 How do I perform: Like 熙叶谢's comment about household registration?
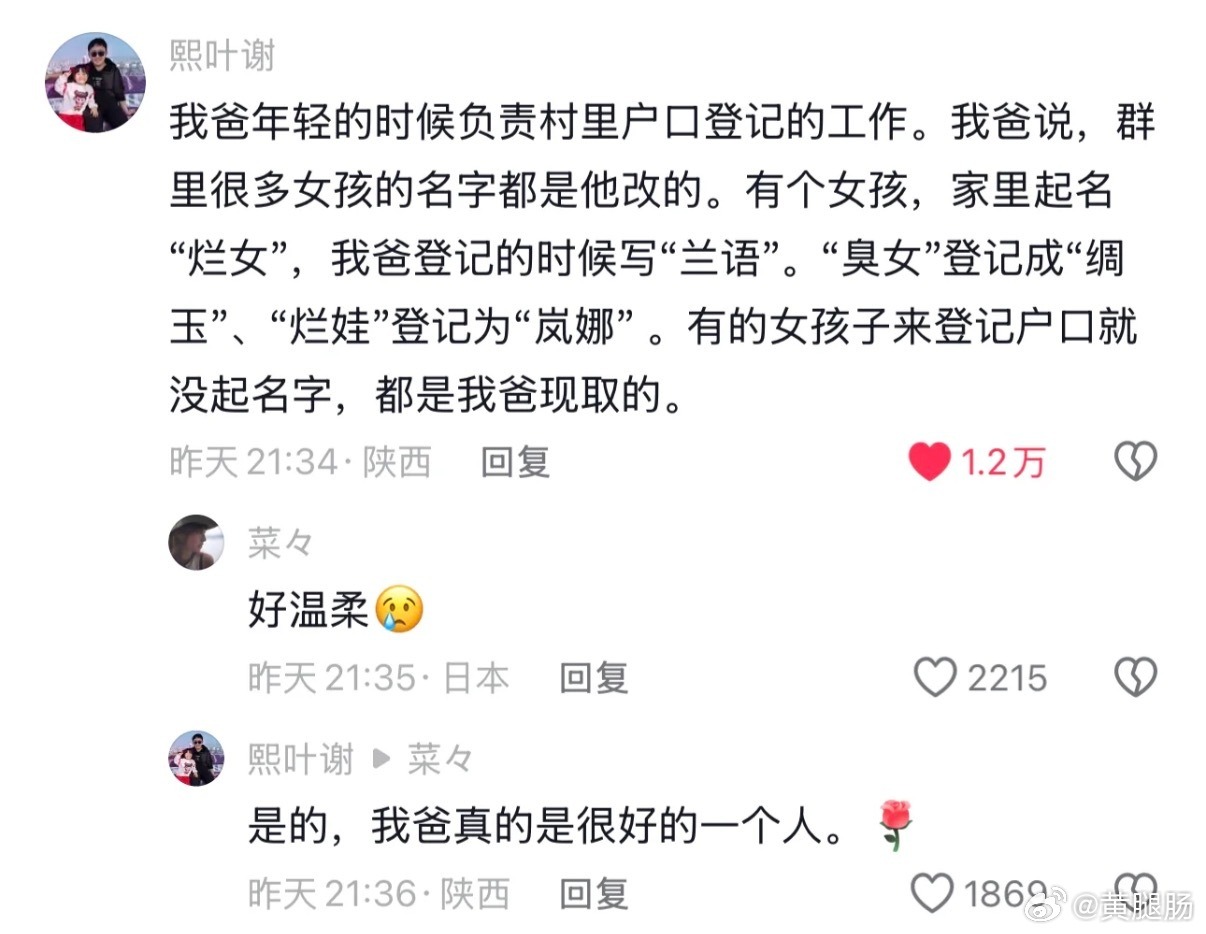pyautogui.click(x=930, y=462)
